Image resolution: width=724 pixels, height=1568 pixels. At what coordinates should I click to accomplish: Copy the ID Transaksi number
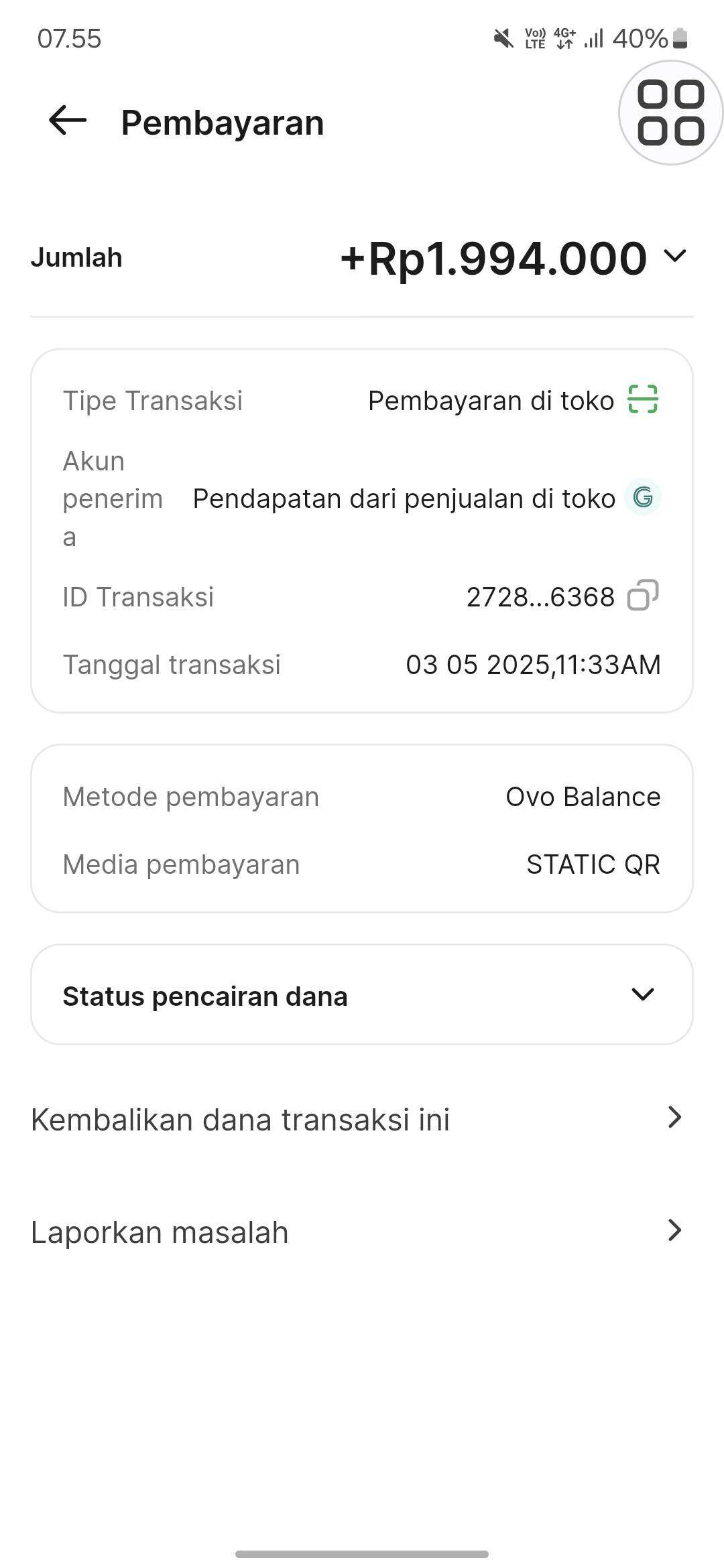(643, 596)
